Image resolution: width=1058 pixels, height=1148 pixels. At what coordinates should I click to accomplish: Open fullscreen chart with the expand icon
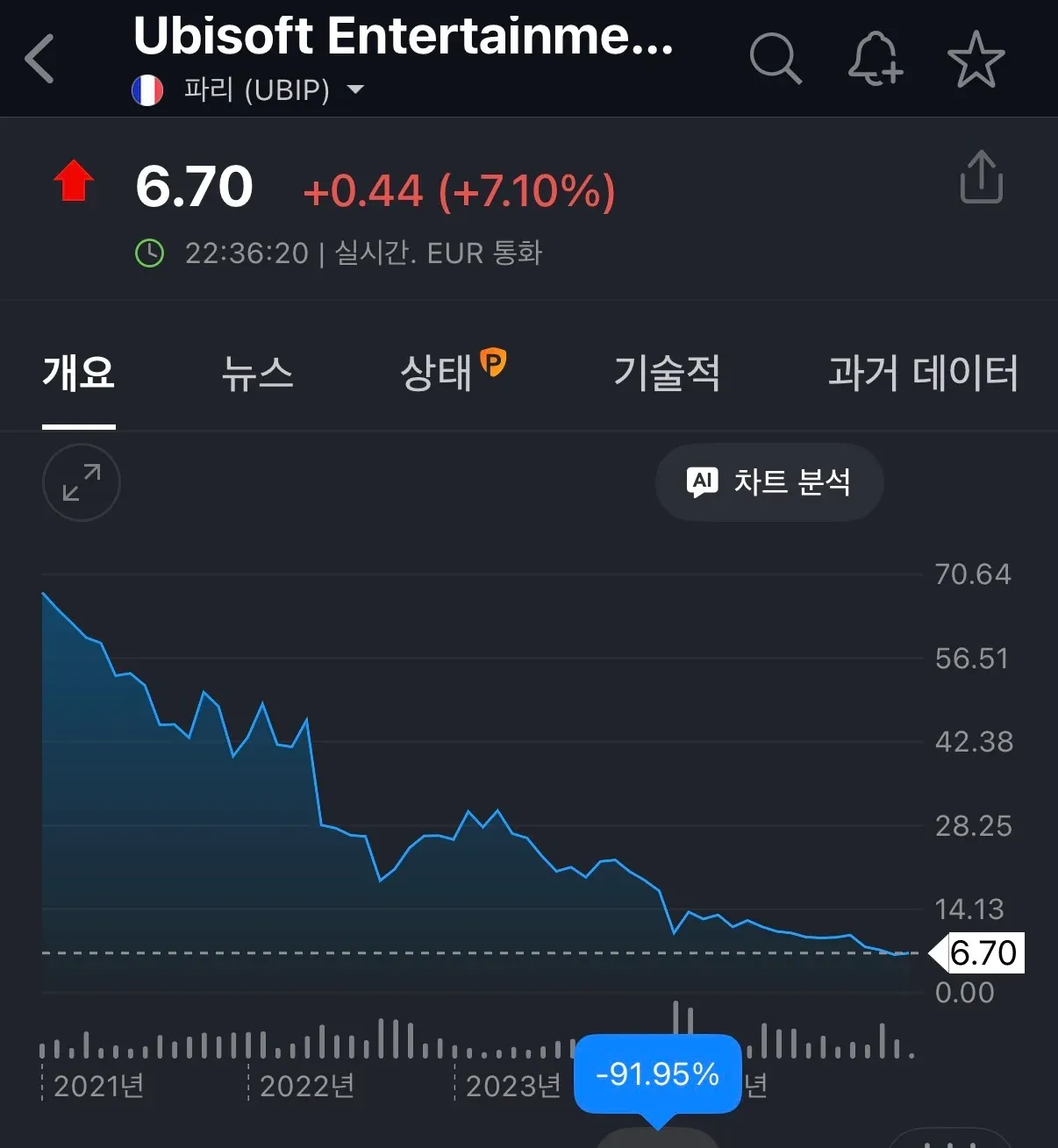coord(81,483)
